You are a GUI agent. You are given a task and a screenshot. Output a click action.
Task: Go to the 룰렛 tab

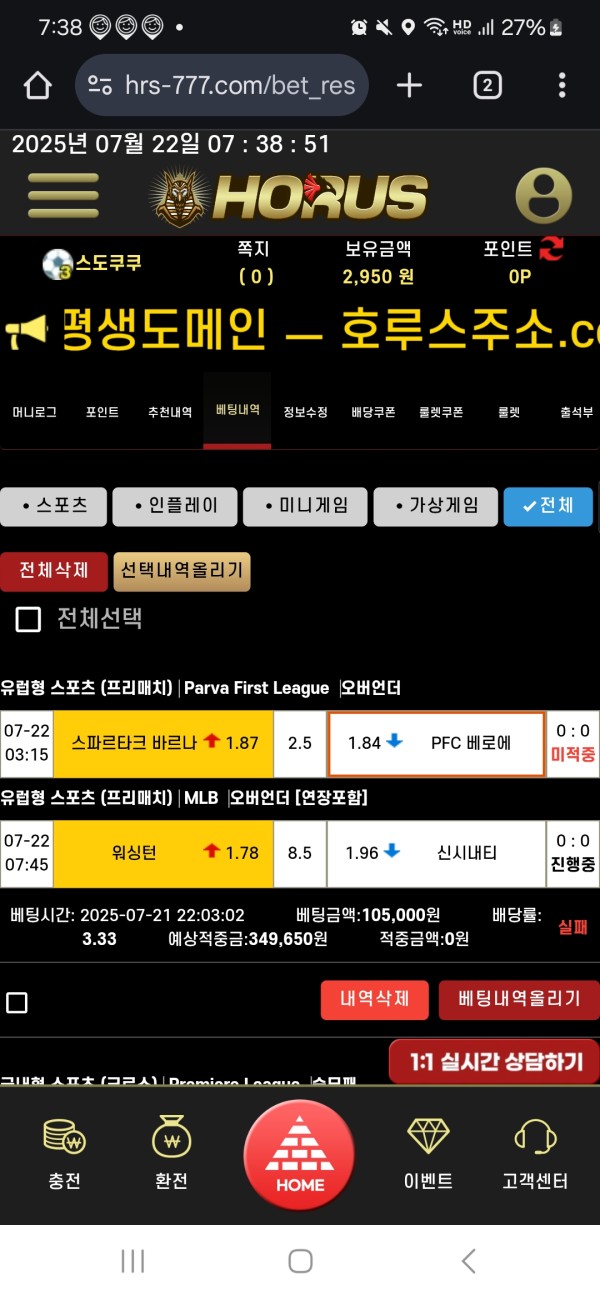pyautogui.click(x=508, y=412)
